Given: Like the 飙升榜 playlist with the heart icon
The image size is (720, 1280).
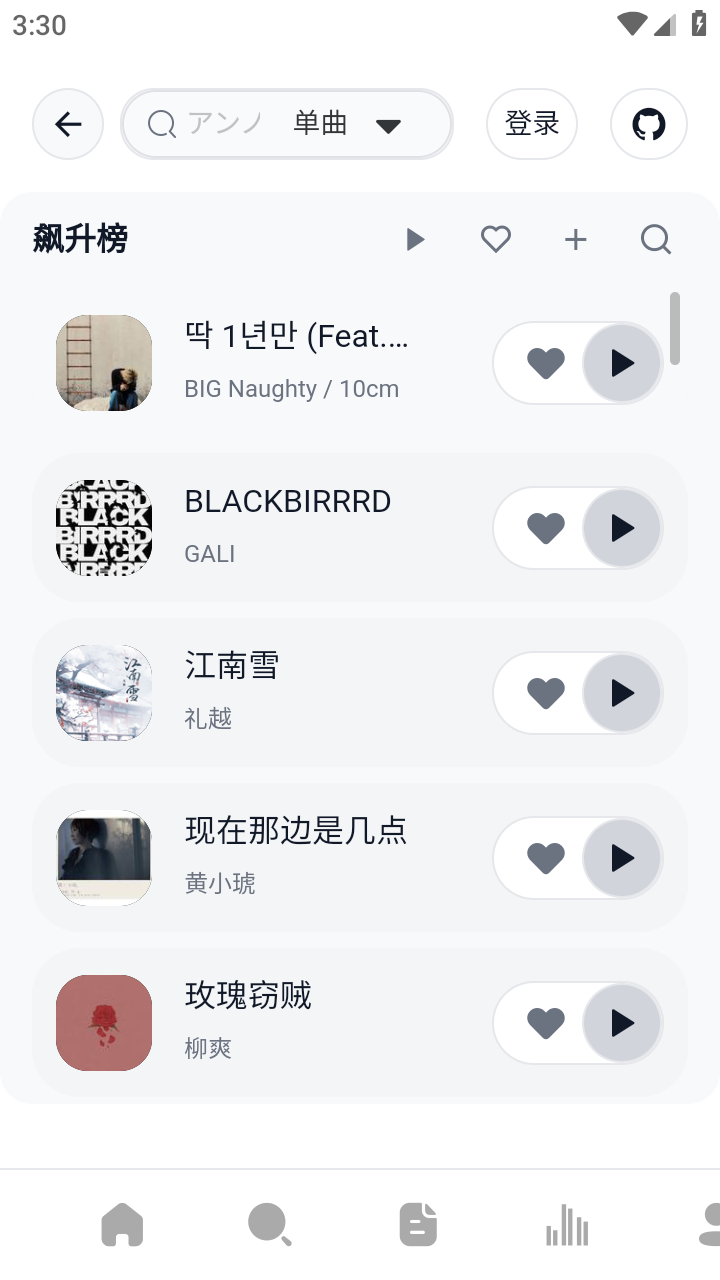Looking at the screenshot, I should pos(496,239).
